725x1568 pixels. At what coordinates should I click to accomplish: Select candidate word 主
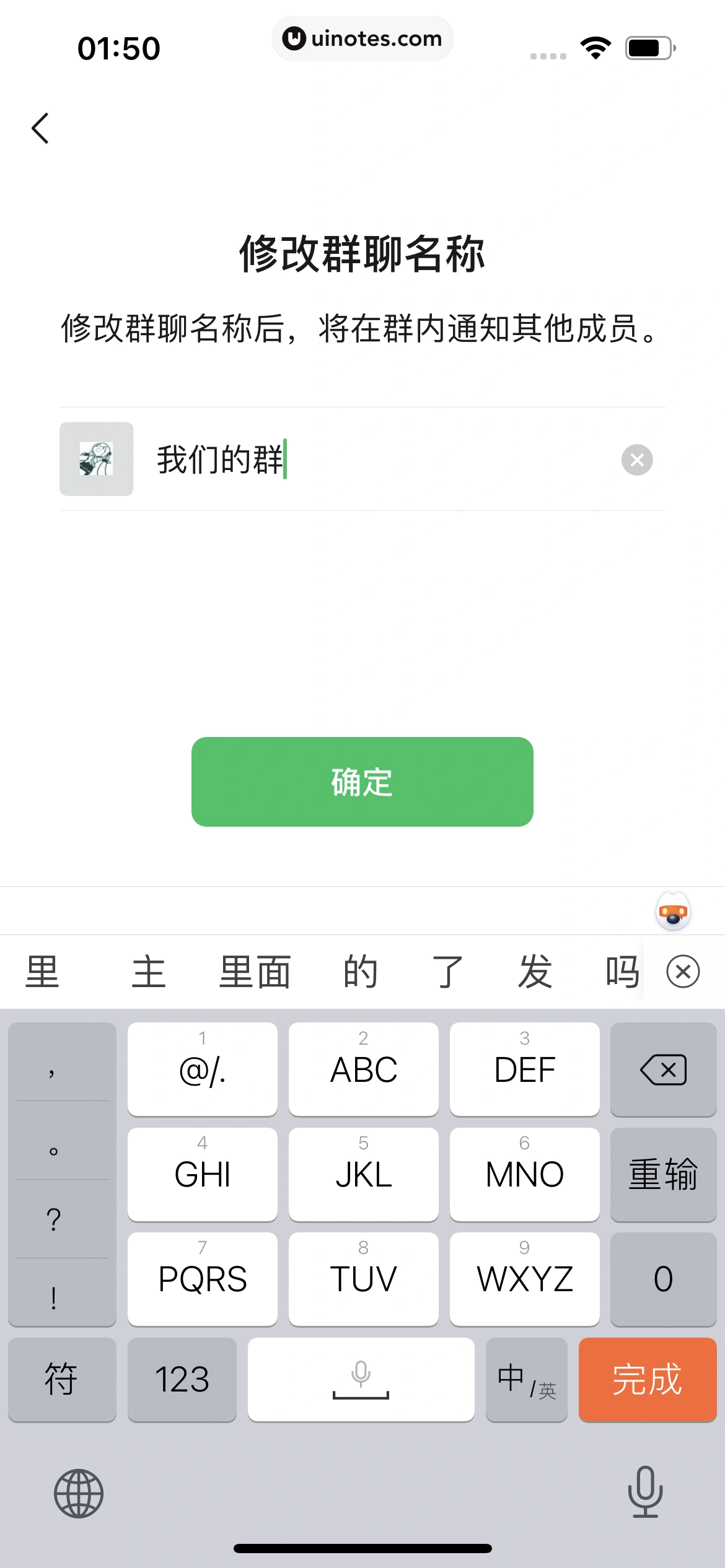coord(149,972)
